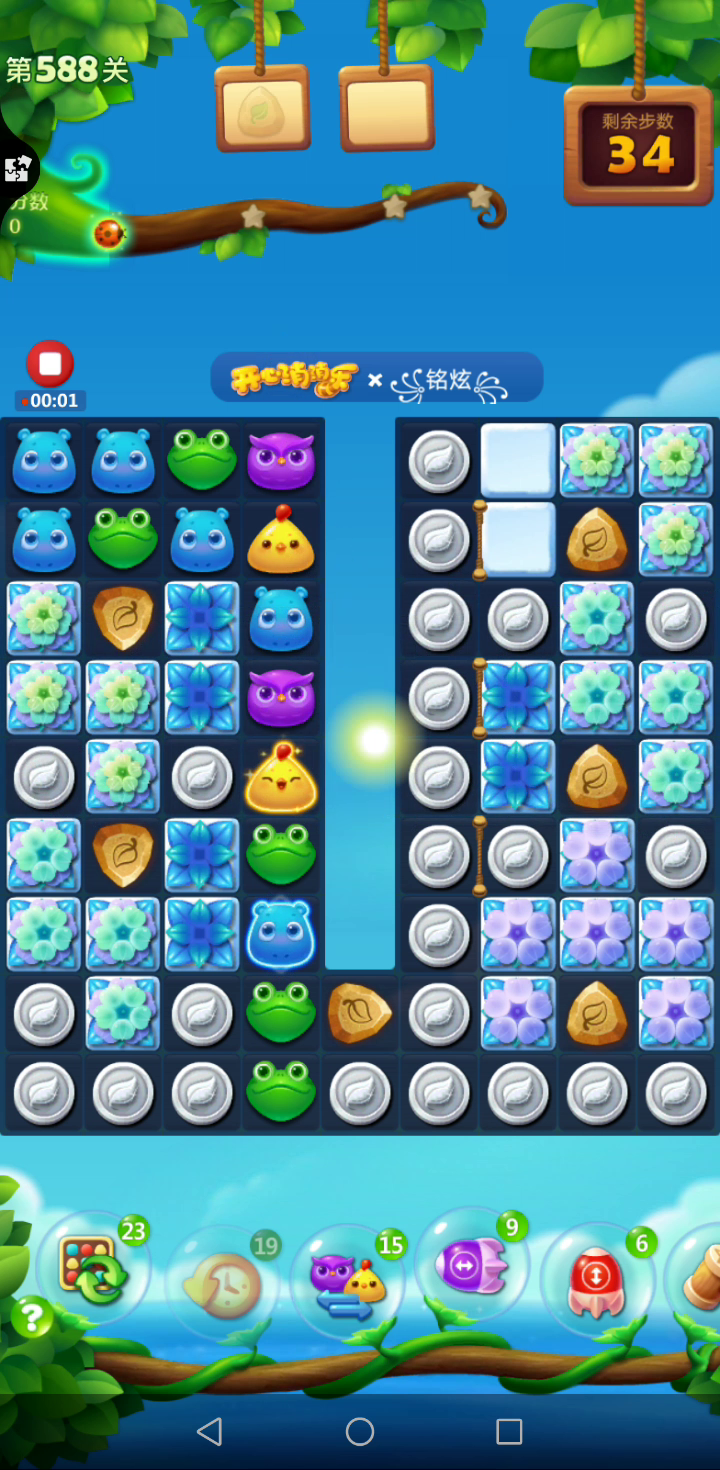Stop the screen recording with the red button

click(50, 363)
